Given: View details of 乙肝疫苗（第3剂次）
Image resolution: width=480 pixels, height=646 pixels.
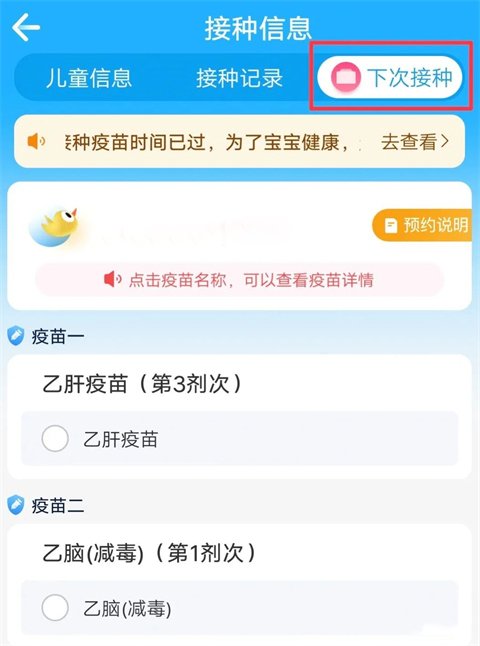Looking at the screenshot, I should click(143, 384).
